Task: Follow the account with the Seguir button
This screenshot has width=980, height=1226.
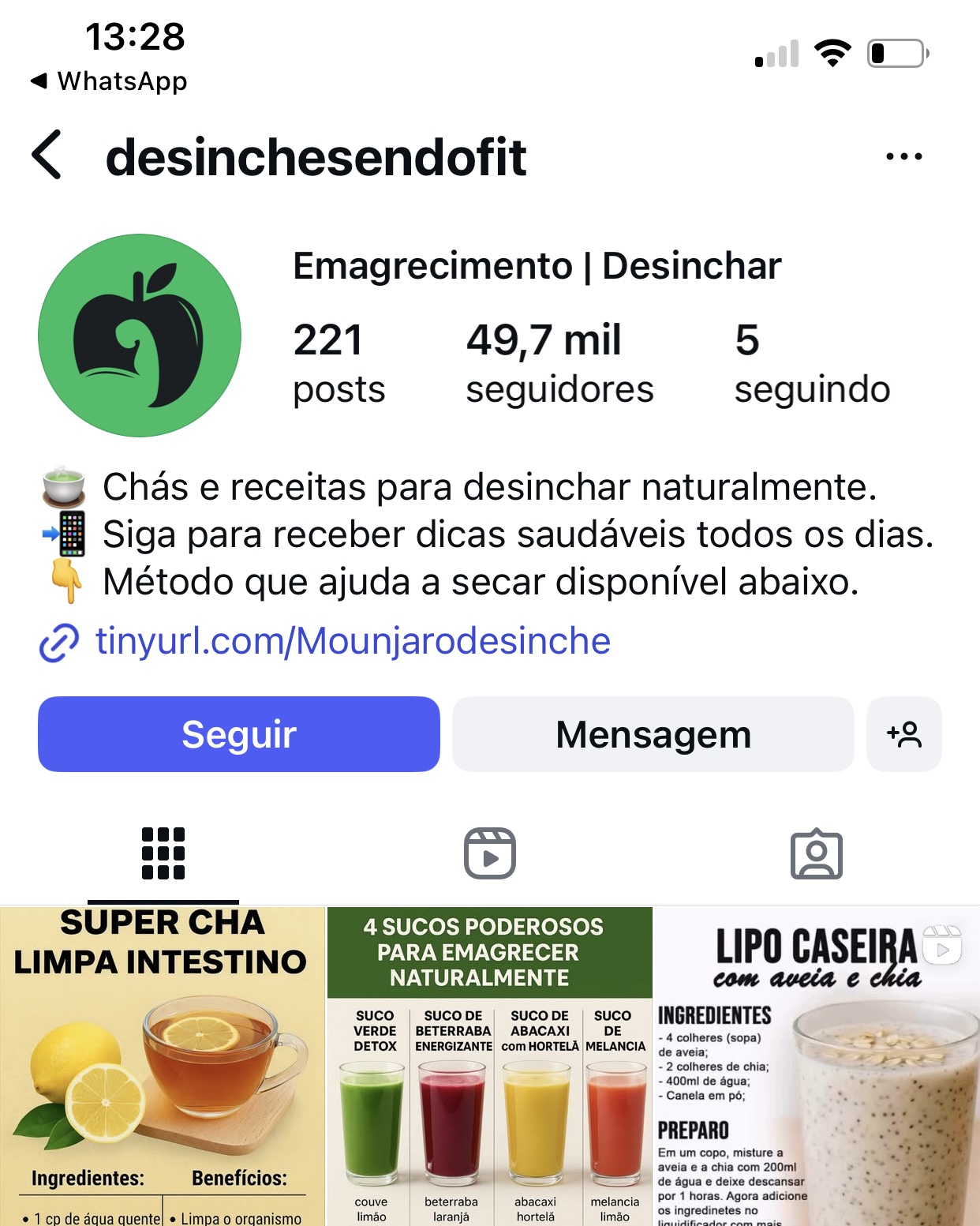Action: click(x=238, y=734)
